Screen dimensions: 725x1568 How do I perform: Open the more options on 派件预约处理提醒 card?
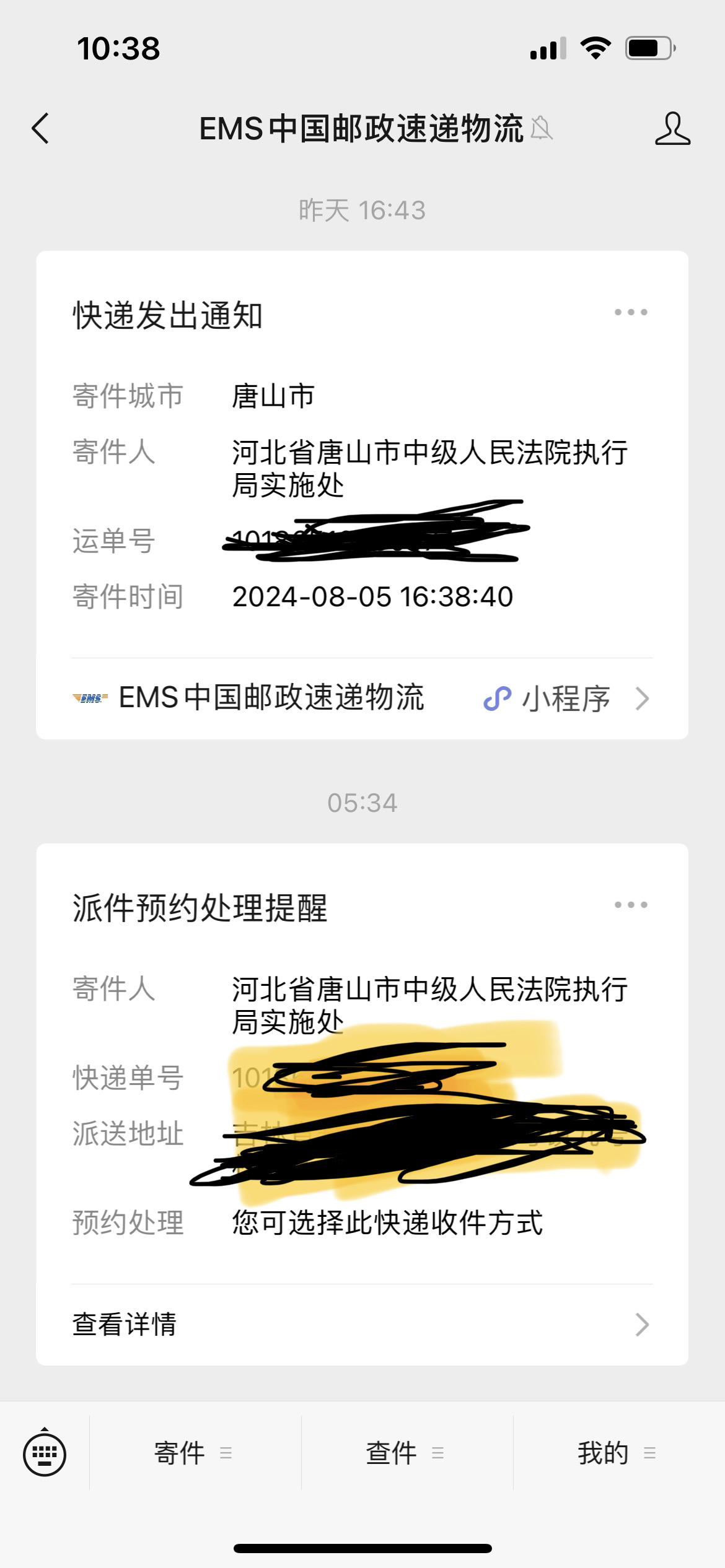click(x=631, y=905)
